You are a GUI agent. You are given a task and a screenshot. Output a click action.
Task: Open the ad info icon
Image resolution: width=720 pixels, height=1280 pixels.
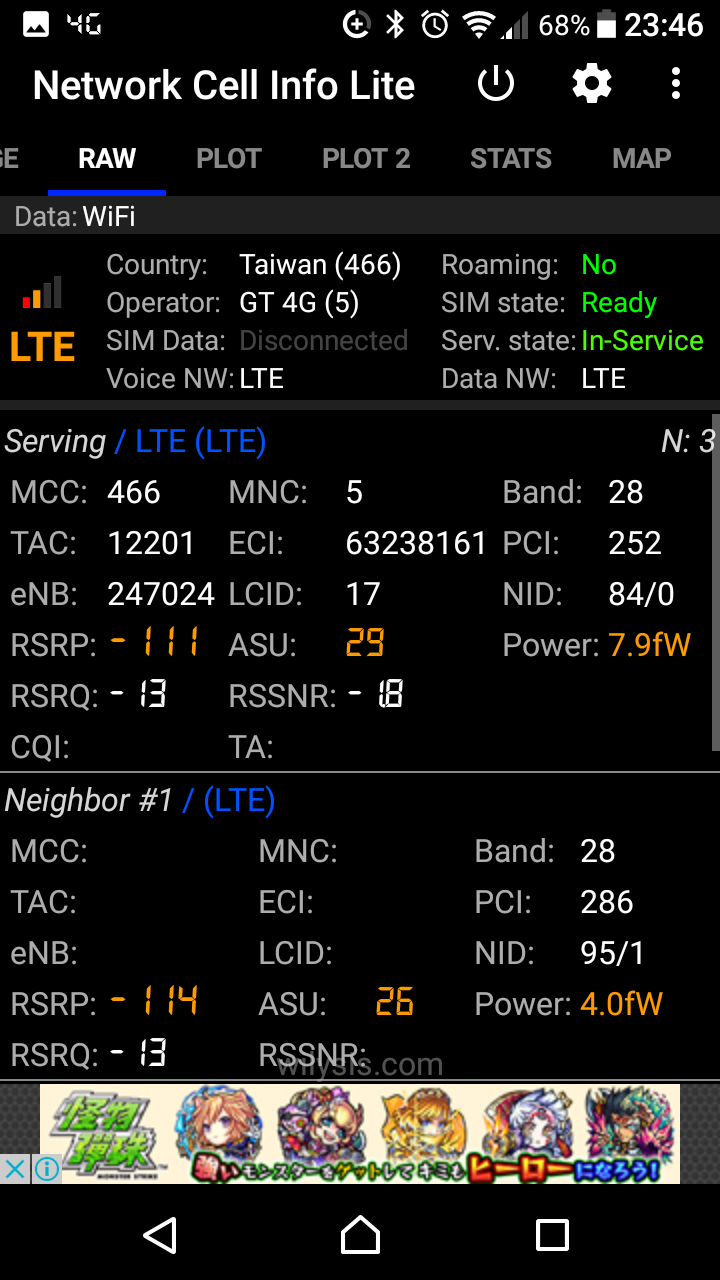[x=46, y=1168]
